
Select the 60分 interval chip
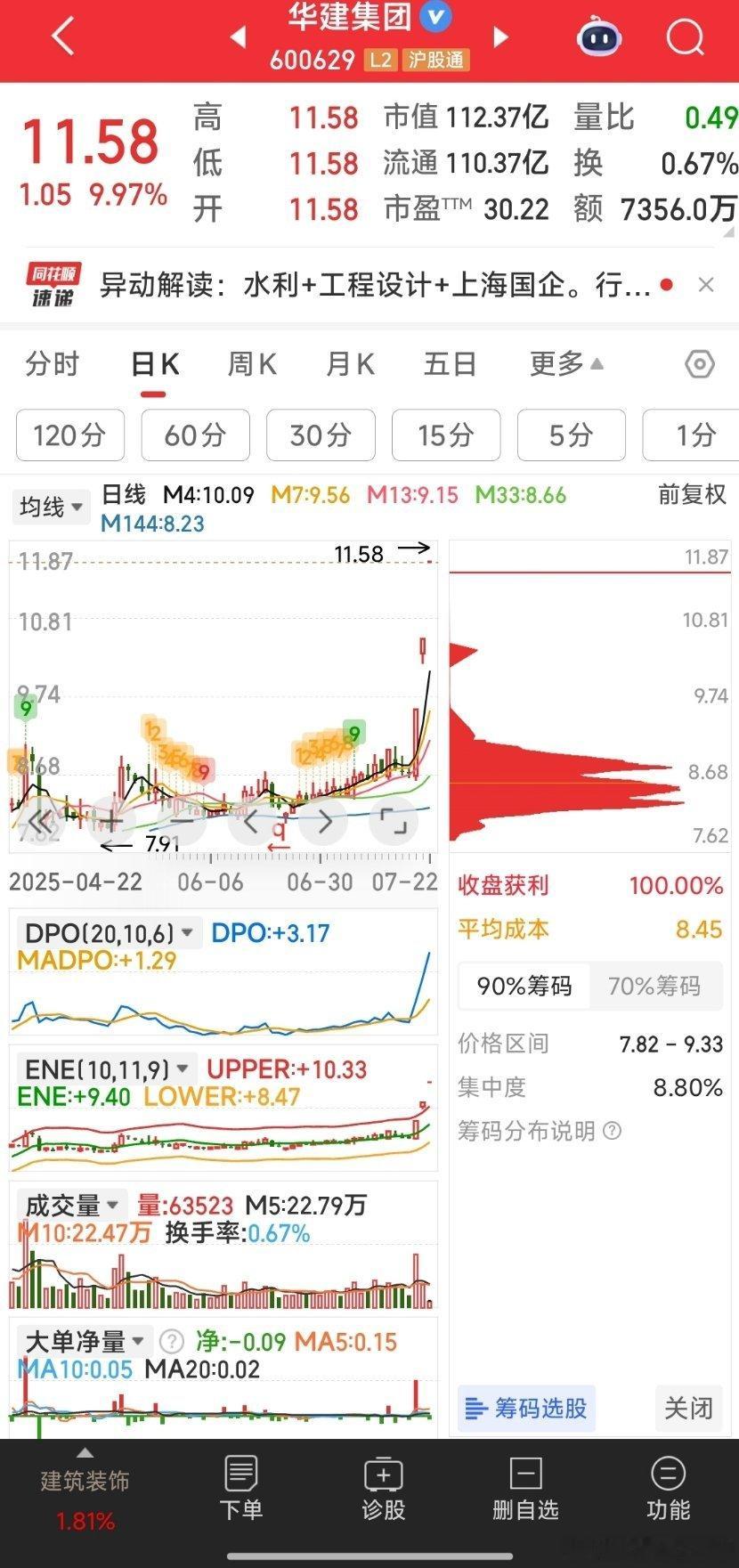pyautogui.click(x=195, y=435)
